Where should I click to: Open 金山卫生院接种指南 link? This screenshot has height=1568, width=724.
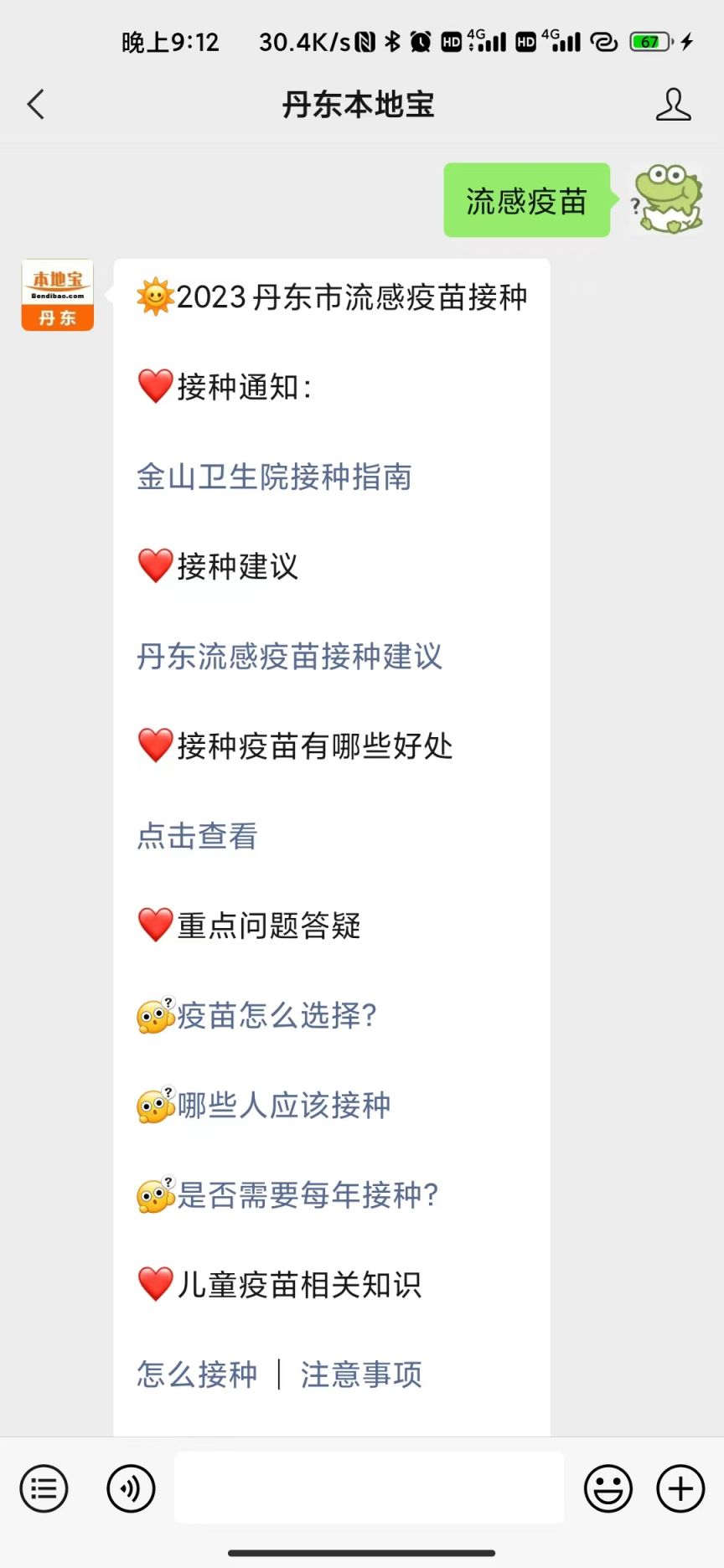[274, 477]
